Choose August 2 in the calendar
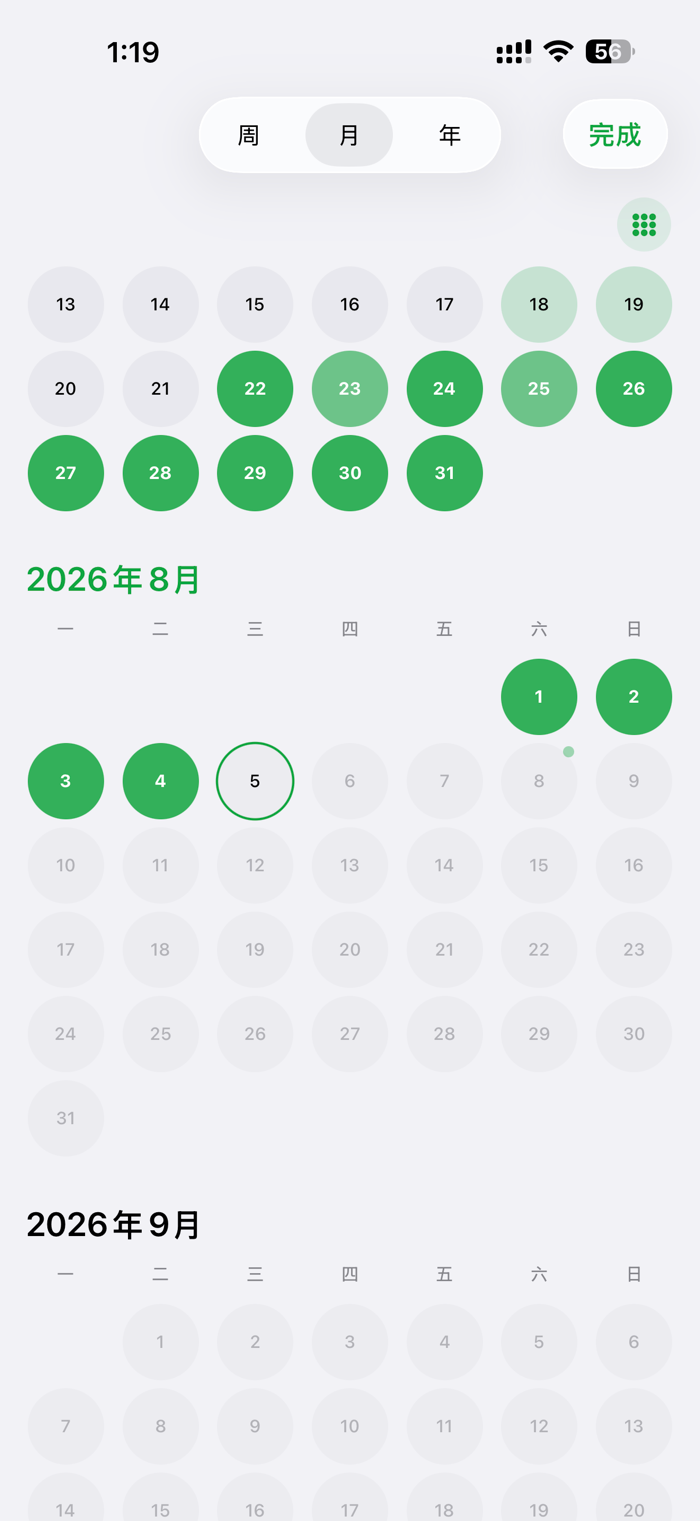This screenshot has width=700, height=1521. point(634,697)
